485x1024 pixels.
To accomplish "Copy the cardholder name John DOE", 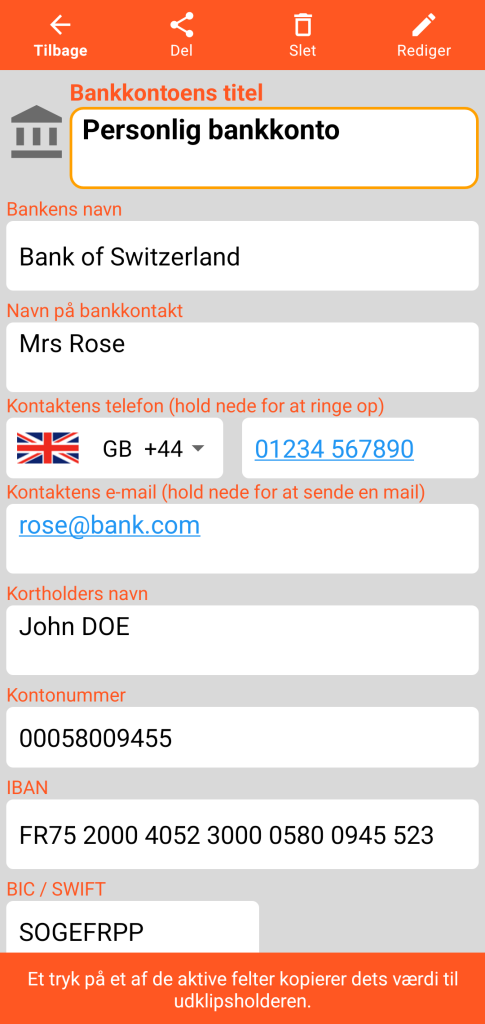I will [242, 640].
